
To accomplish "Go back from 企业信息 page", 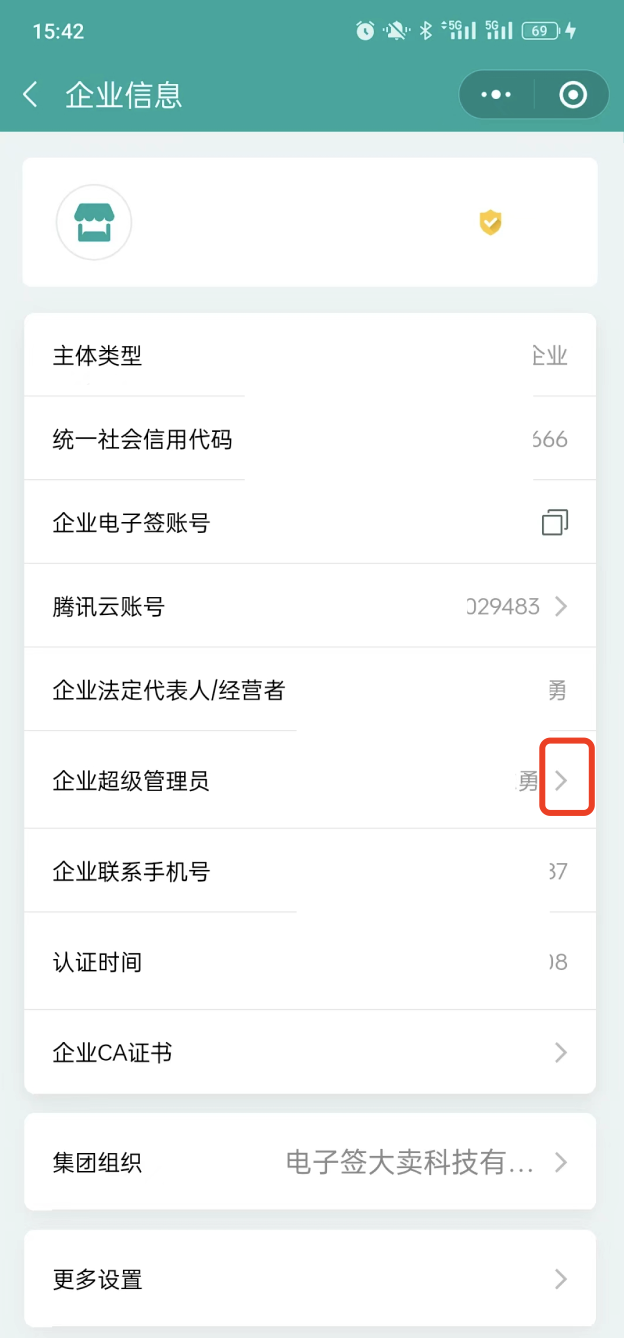I will tap(31, 95).
